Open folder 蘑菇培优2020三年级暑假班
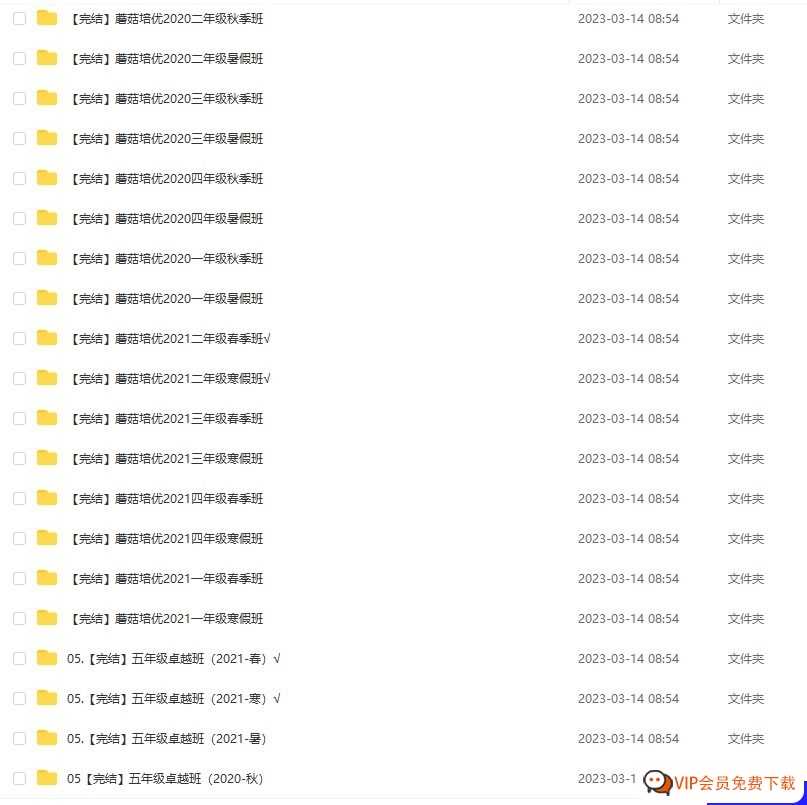This screenshot has width=807, height=805. [x=167, y=139]
